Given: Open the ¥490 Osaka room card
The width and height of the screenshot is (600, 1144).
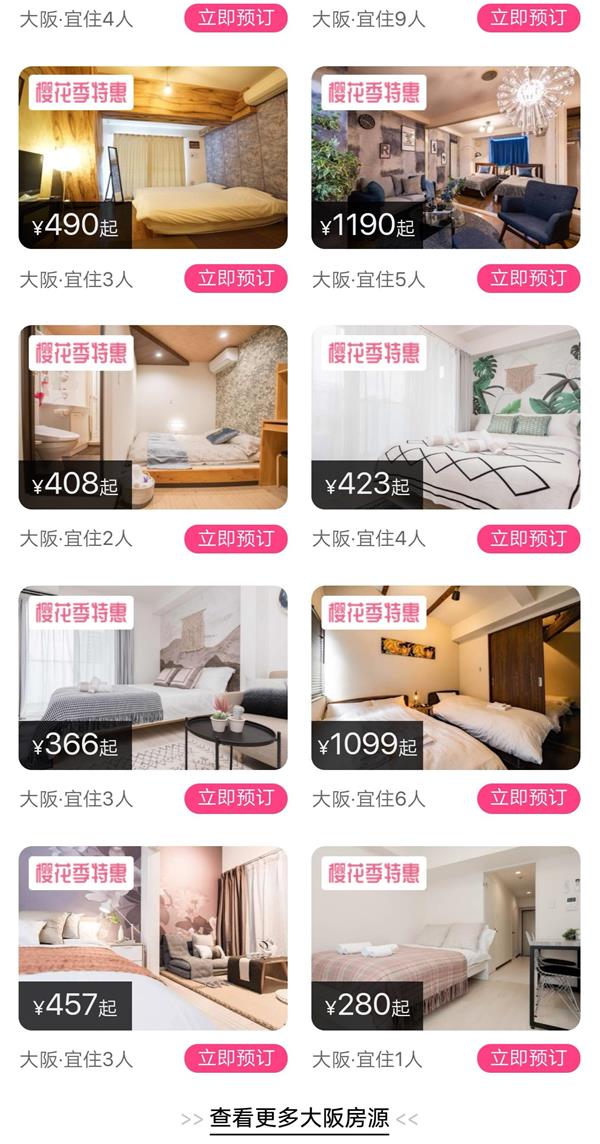Looking at the screenshot, I should click(x=153, y=157).
